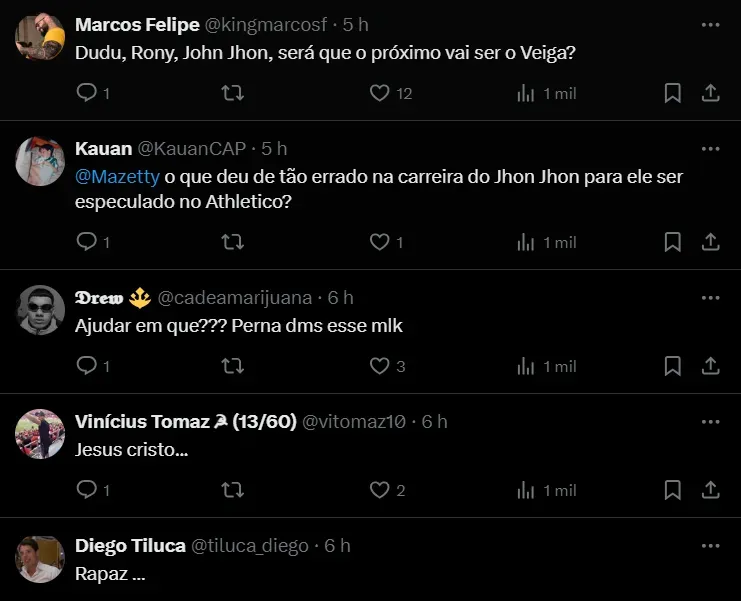The image size is (741, 601).
Task: View Drew's profile picture
Action: (41, 310)
